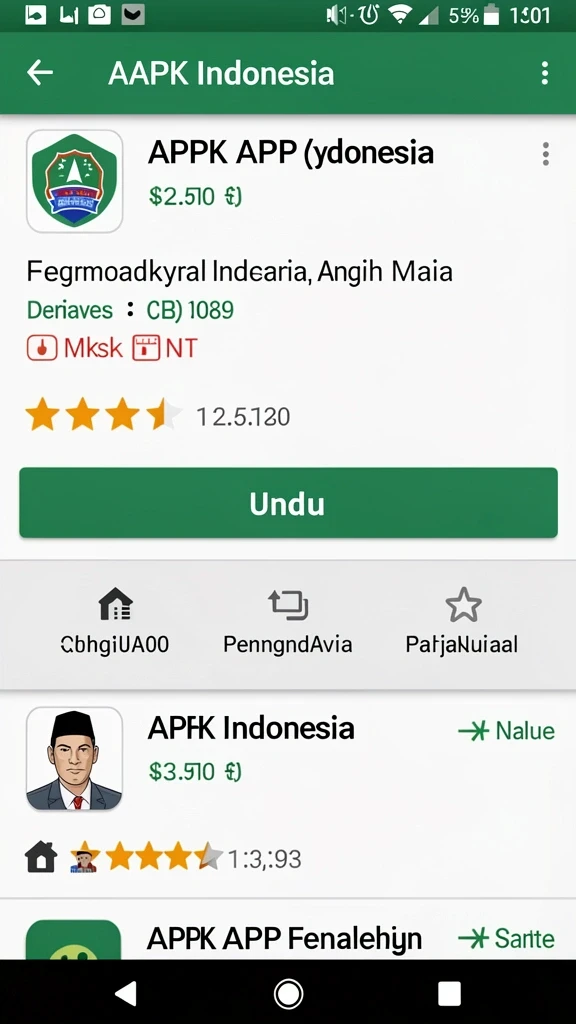Select the CbhgiUA00 house item
The height and width of the screenshot is (1024, 576).
pyautogui.click(x=115, y=620)
